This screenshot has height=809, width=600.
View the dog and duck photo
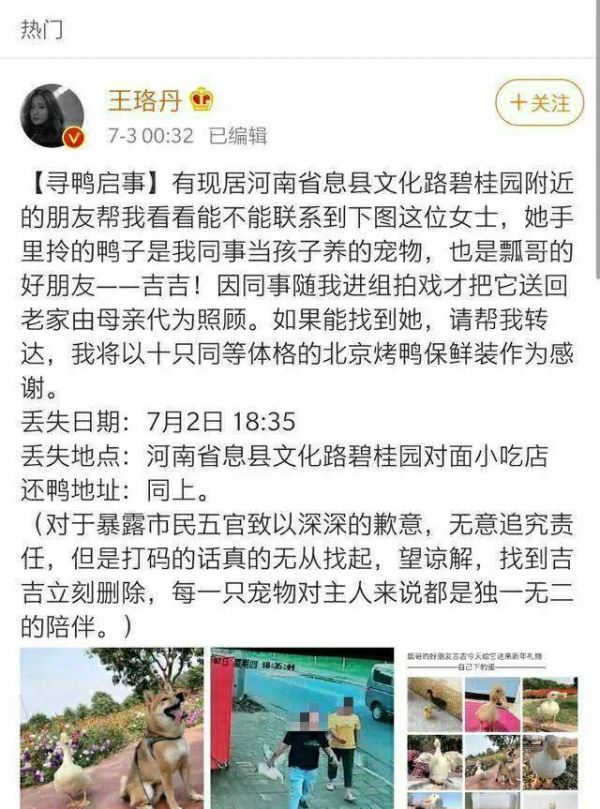[112, 727]
